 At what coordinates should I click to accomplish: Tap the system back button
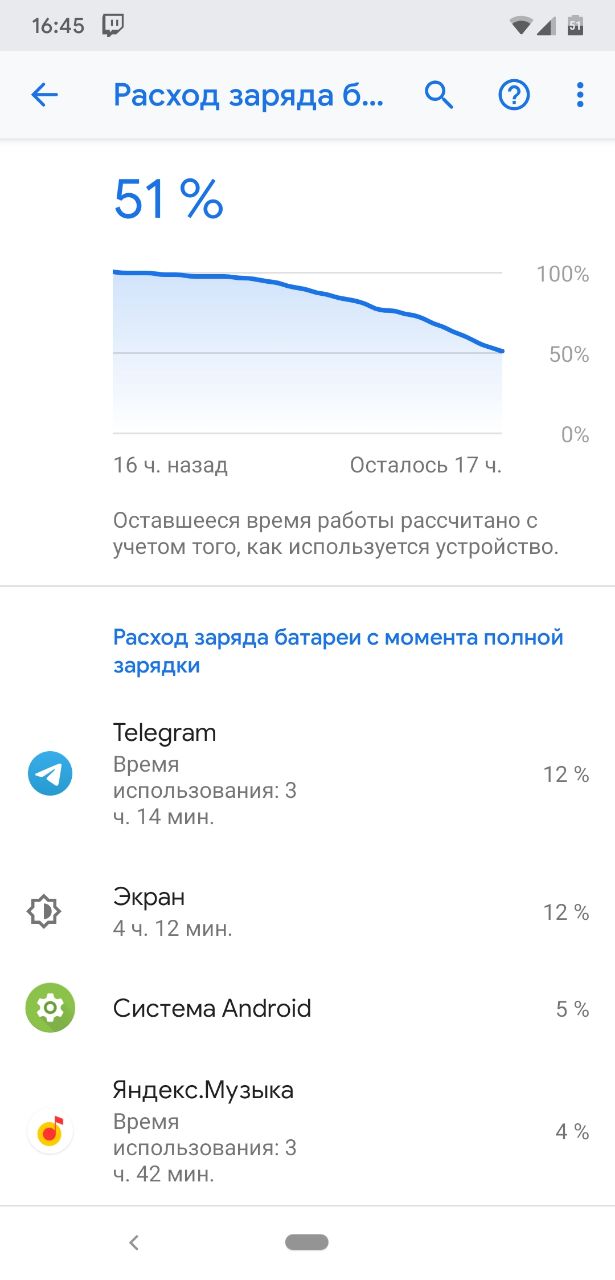[134, 1243]
